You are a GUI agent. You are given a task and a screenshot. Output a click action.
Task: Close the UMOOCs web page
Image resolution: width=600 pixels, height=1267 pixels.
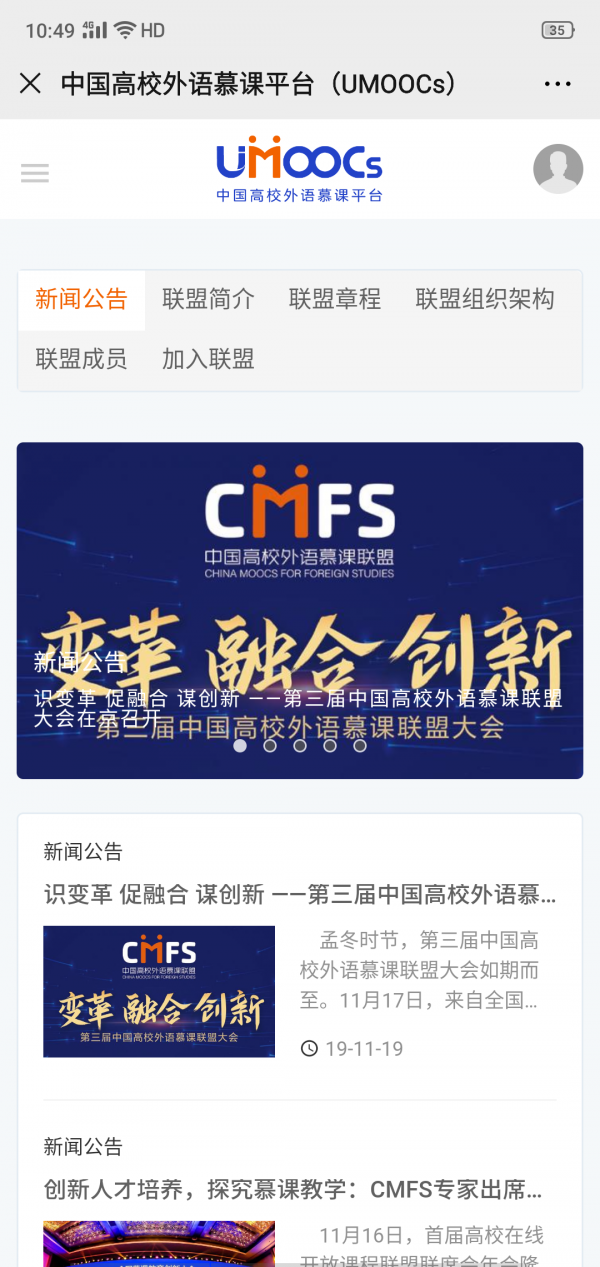pyautogui.click(x=30, y=83)
